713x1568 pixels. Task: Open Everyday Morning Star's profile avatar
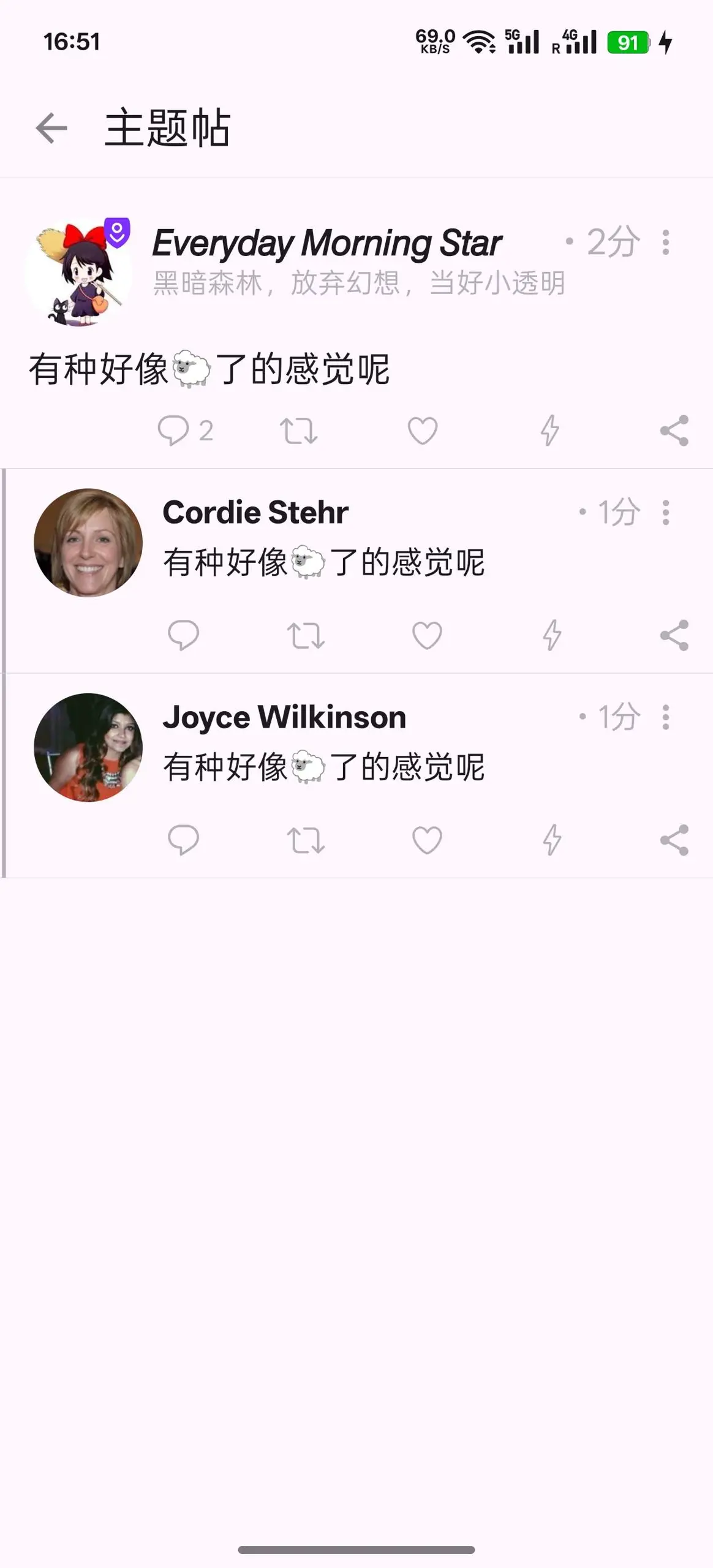78,273
